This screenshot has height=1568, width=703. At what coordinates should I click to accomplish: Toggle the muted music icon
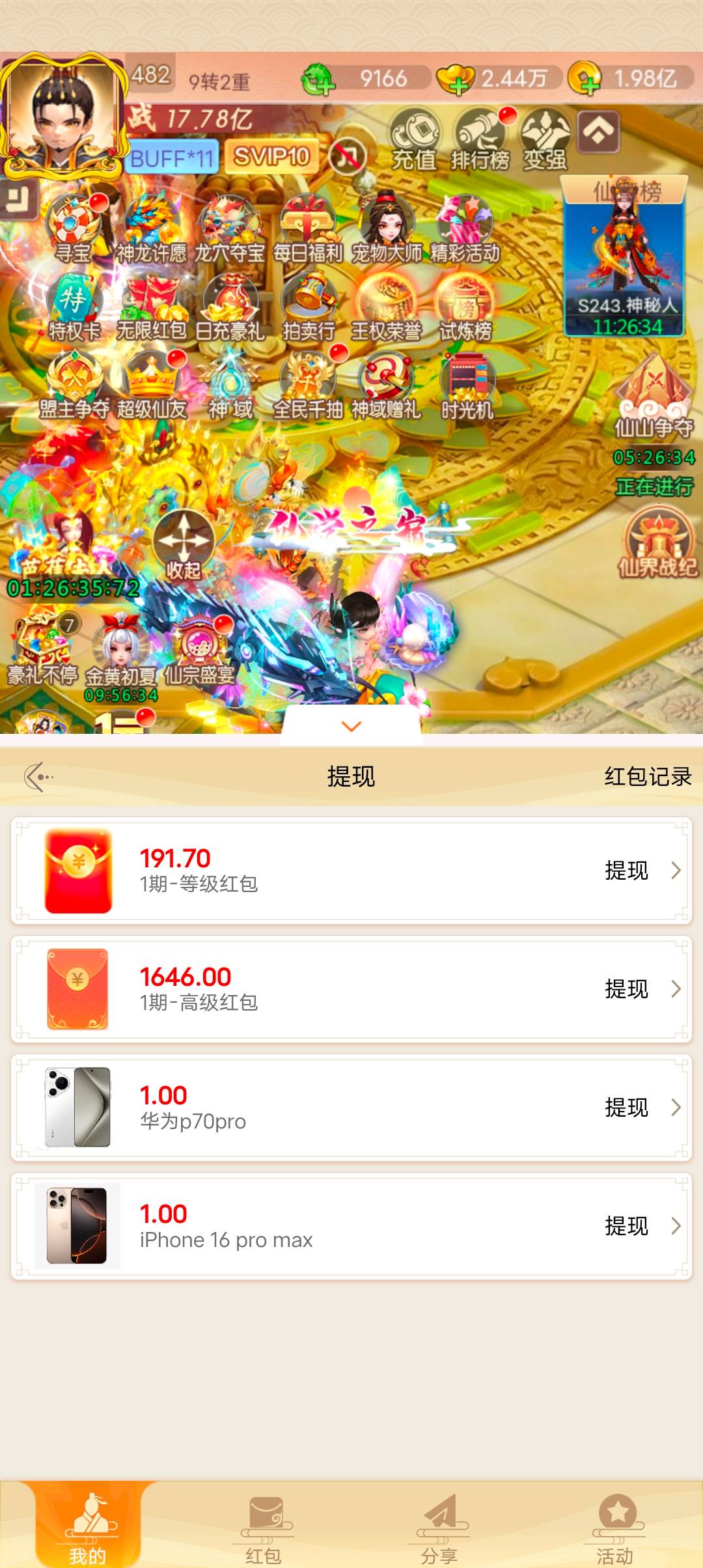347,157
